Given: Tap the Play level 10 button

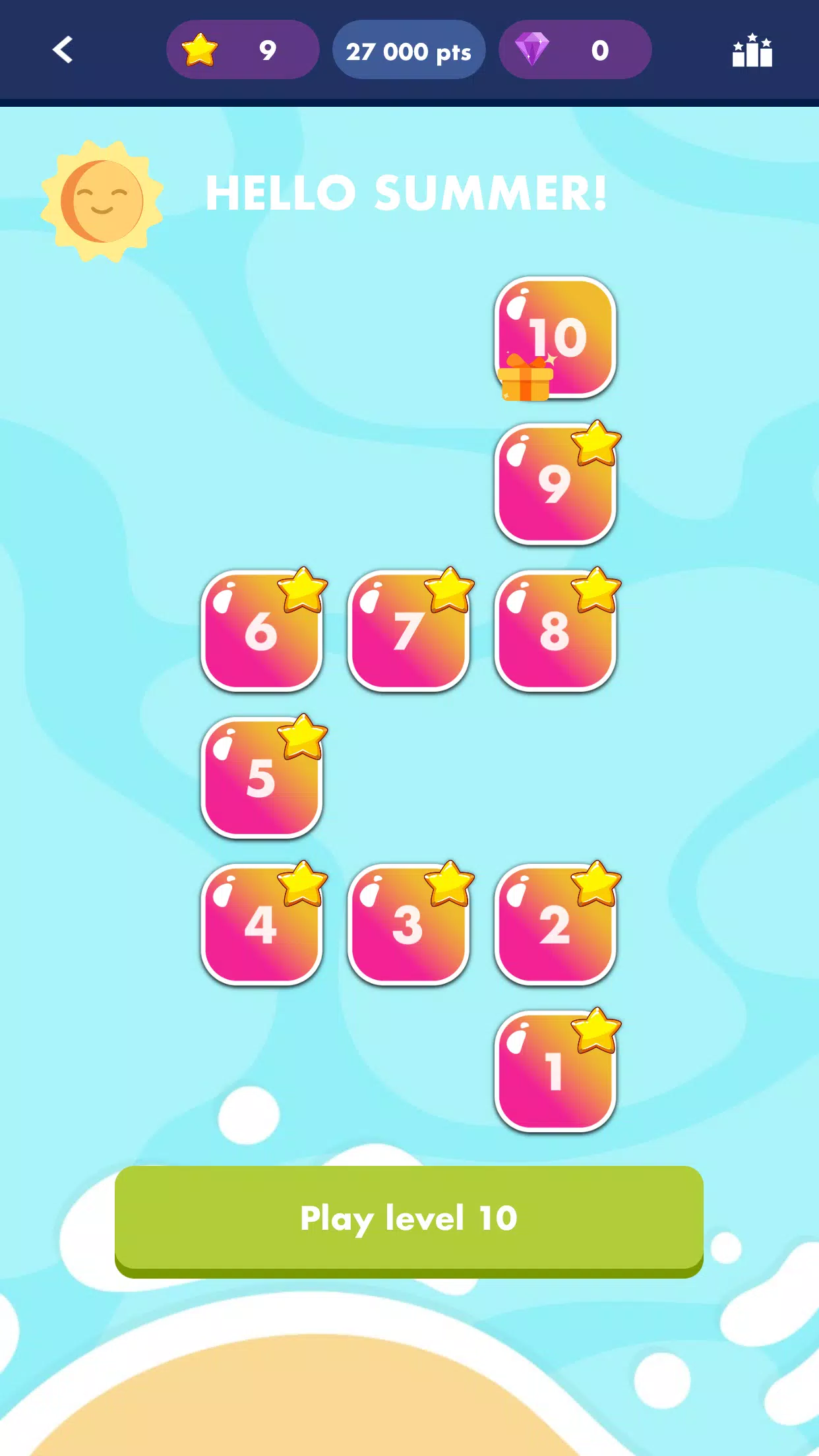Looking at the screenshot, I should point(409,1219).
